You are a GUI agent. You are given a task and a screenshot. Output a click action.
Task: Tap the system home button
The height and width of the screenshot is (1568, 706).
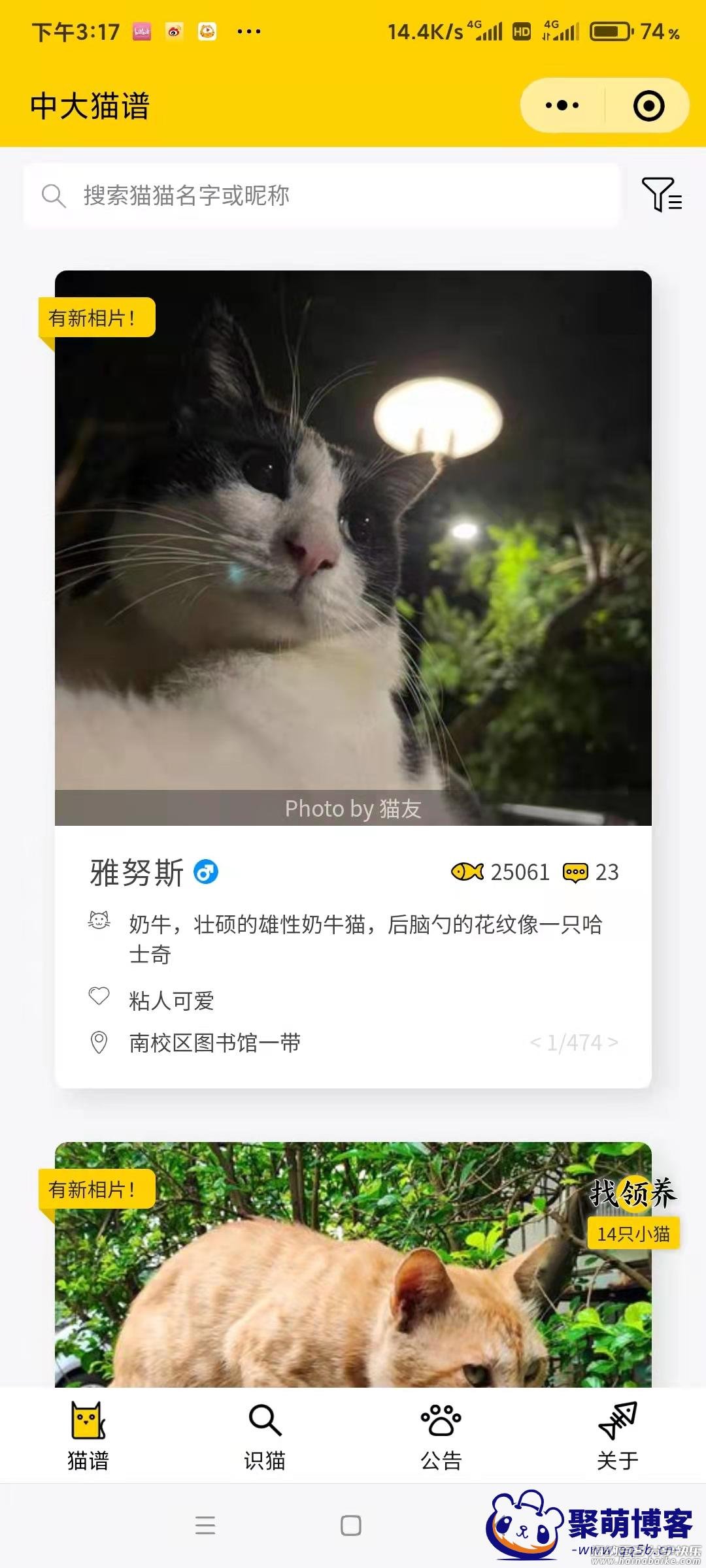351,1526
